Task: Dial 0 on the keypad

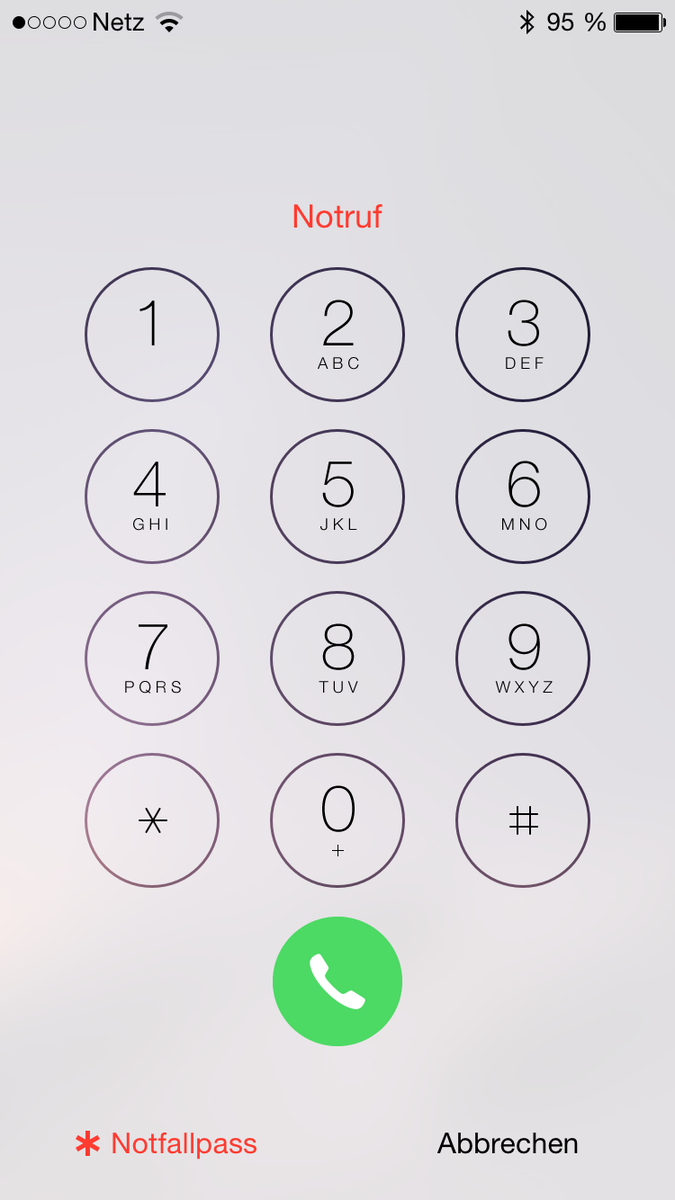Action: (x=338, y=821)
